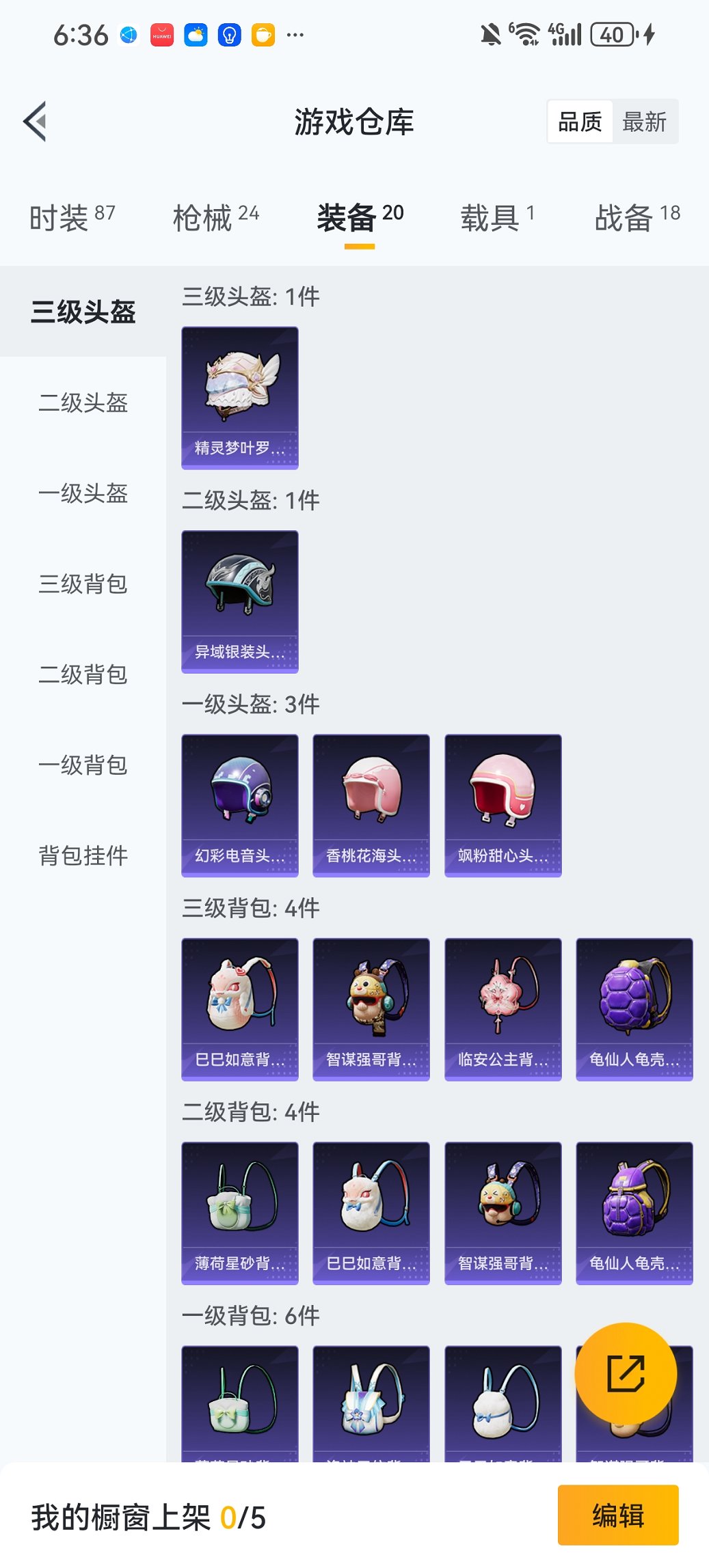Screen dimensions: 709x1568
Task: View the 异域银装 helmet item
Action: (x=240, y=601)
